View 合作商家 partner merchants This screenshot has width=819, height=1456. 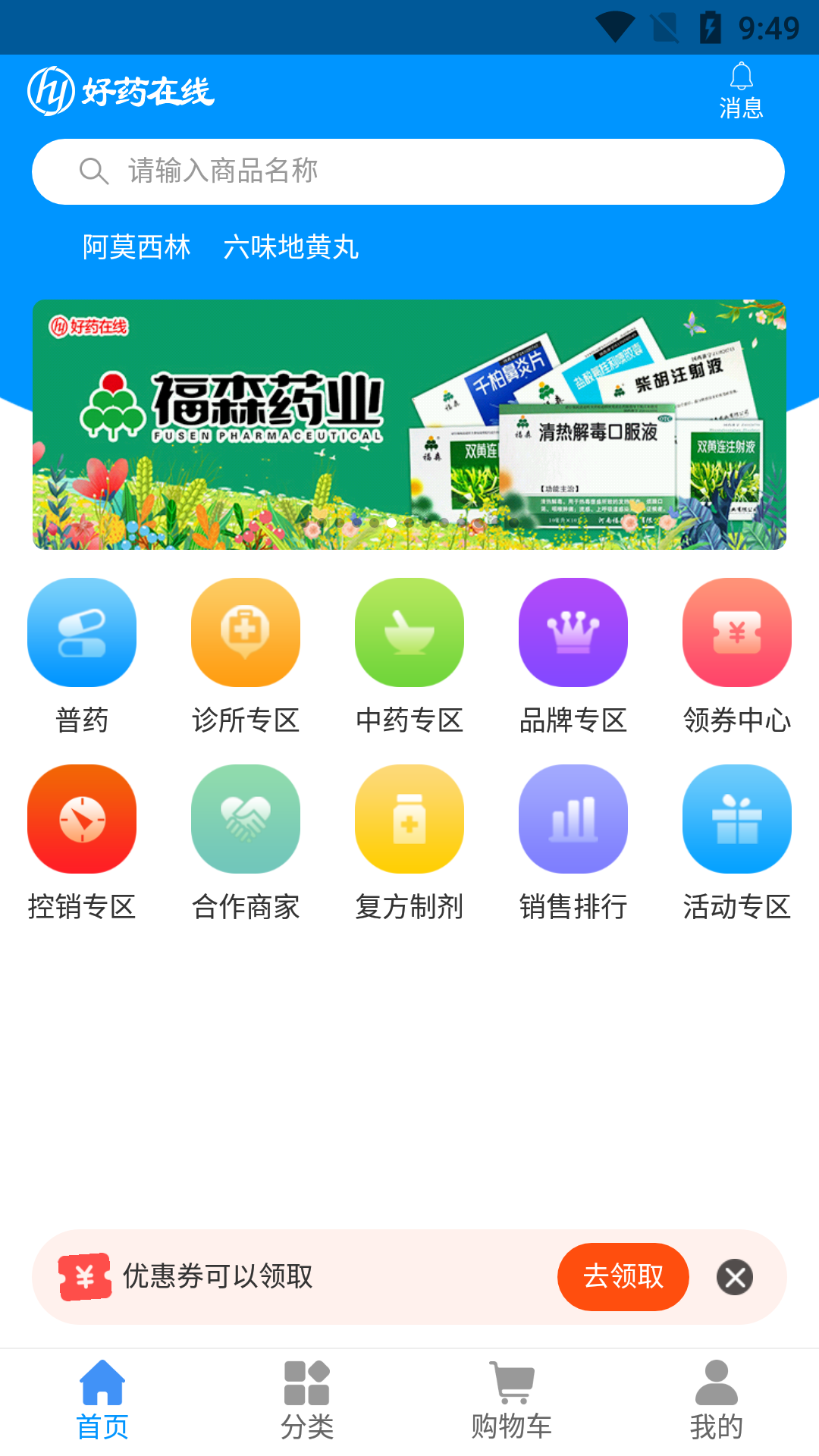pos(246,842)
